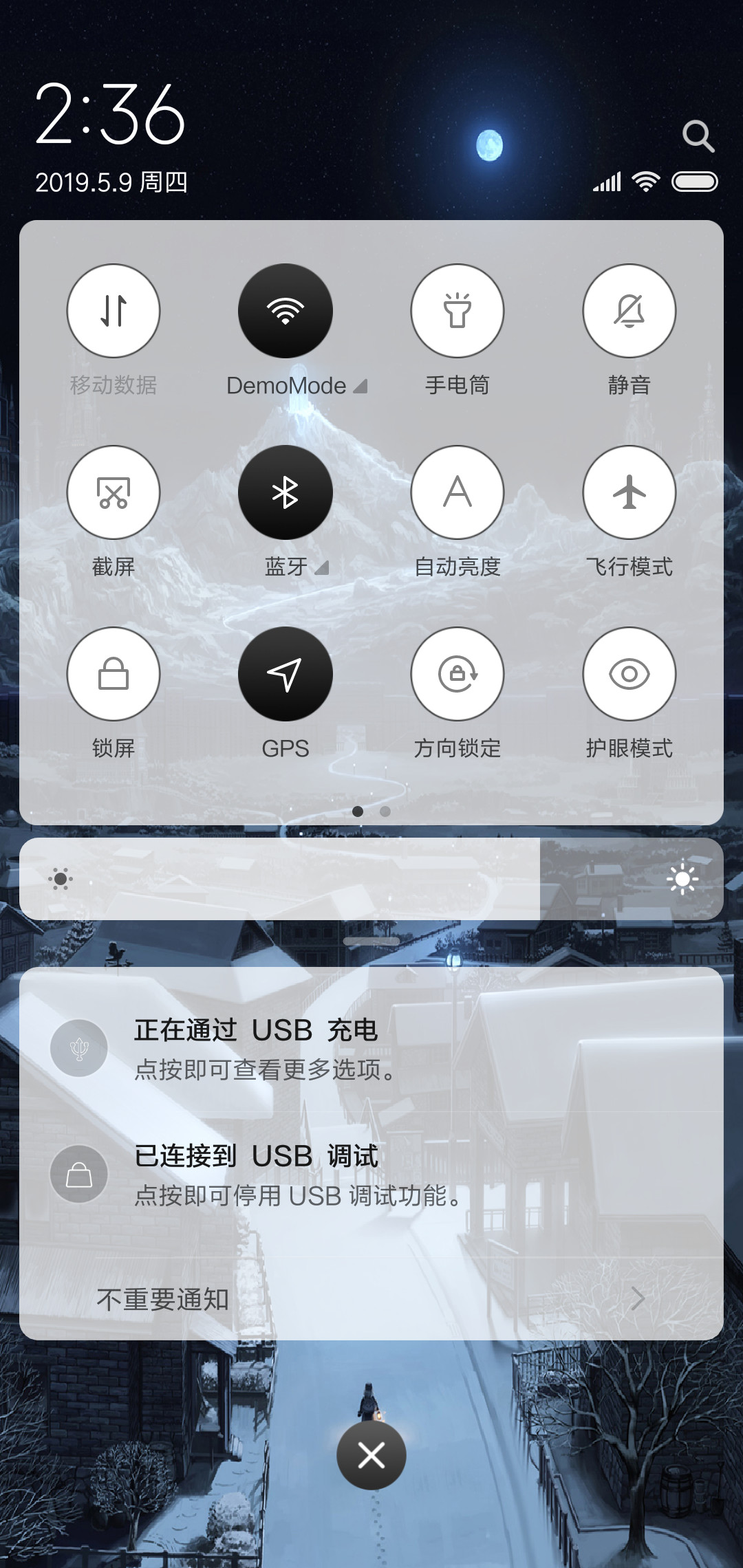743x1568 pixels.
Task: Open the USB charging notification (正在通过 USB 充电)
Action: 371,1049
